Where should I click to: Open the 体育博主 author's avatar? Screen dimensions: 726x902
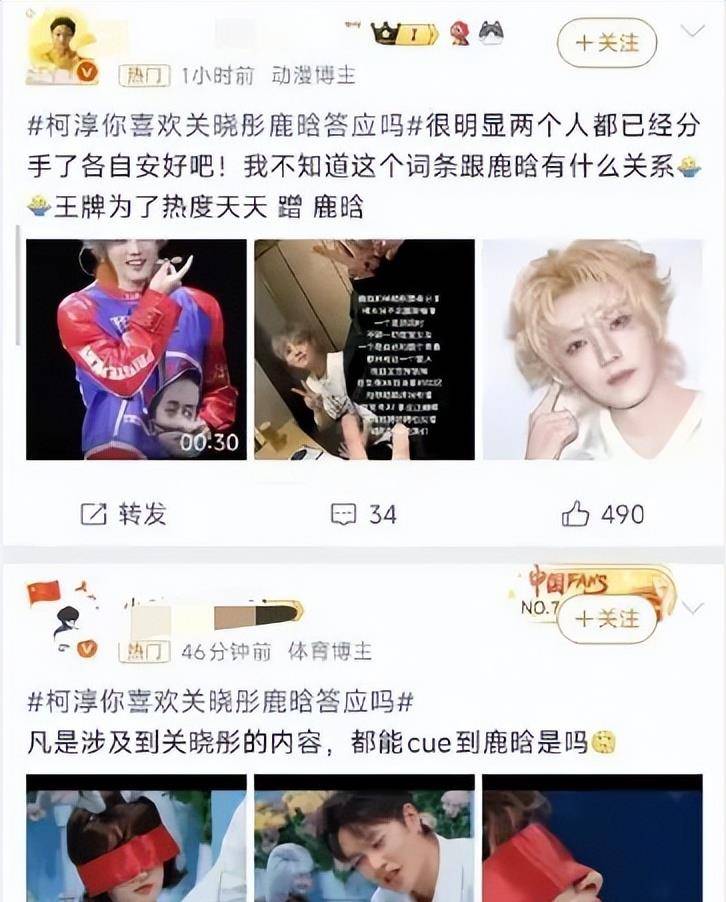coord(64,626)
